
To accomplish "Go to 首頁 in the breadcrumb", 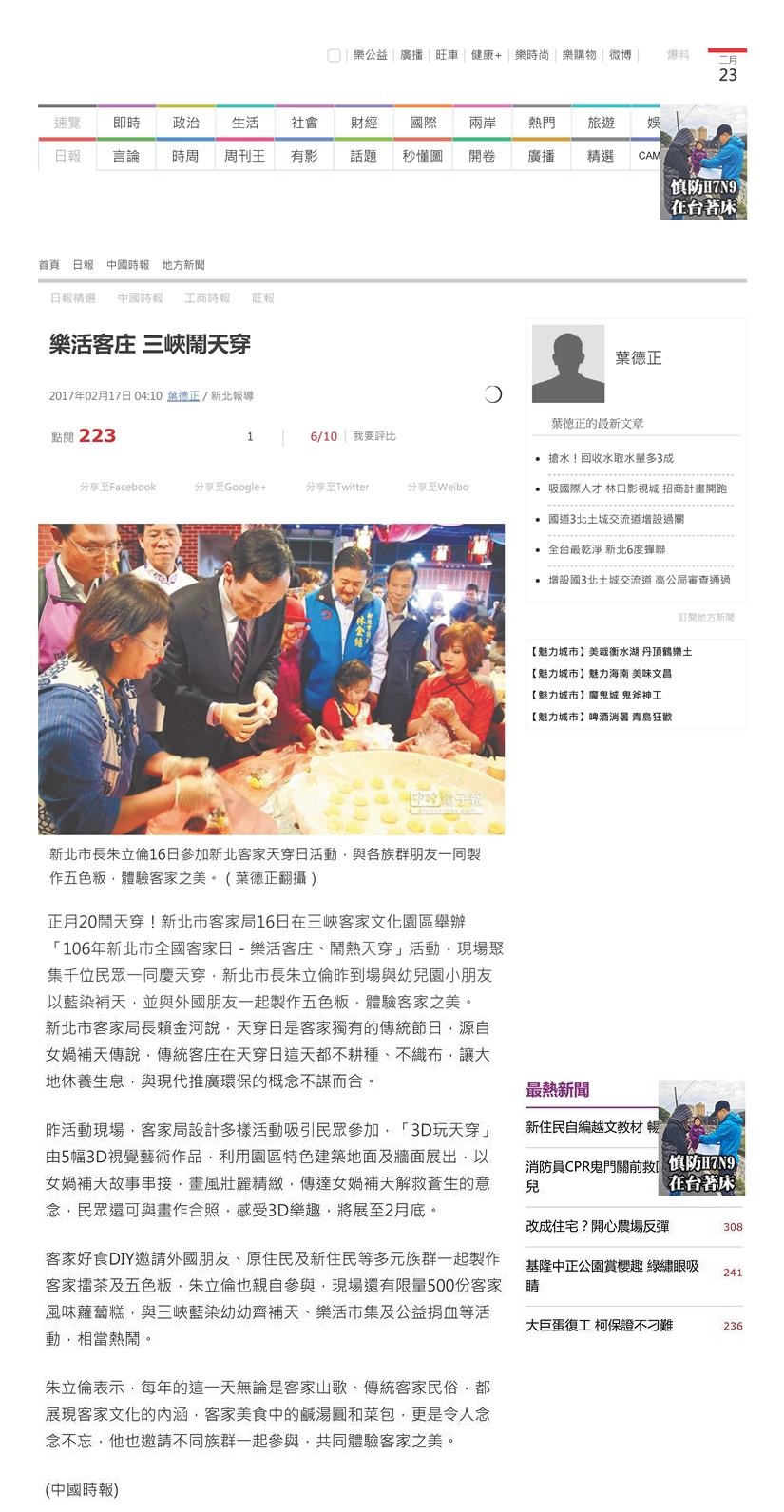I will coord(48,265).
